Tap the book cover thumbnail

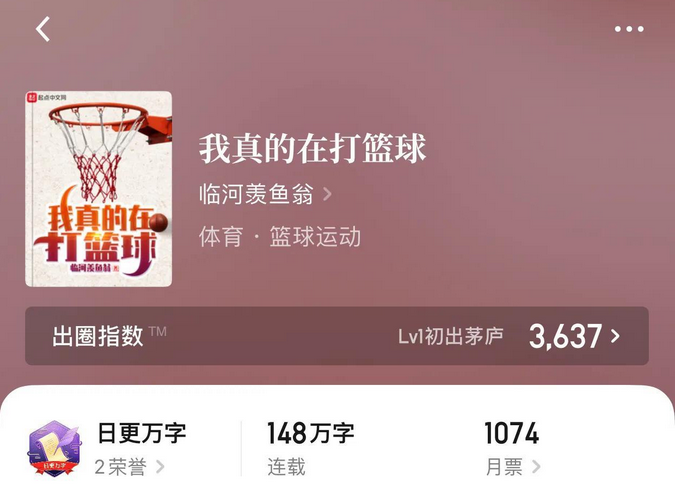[98, 189]
